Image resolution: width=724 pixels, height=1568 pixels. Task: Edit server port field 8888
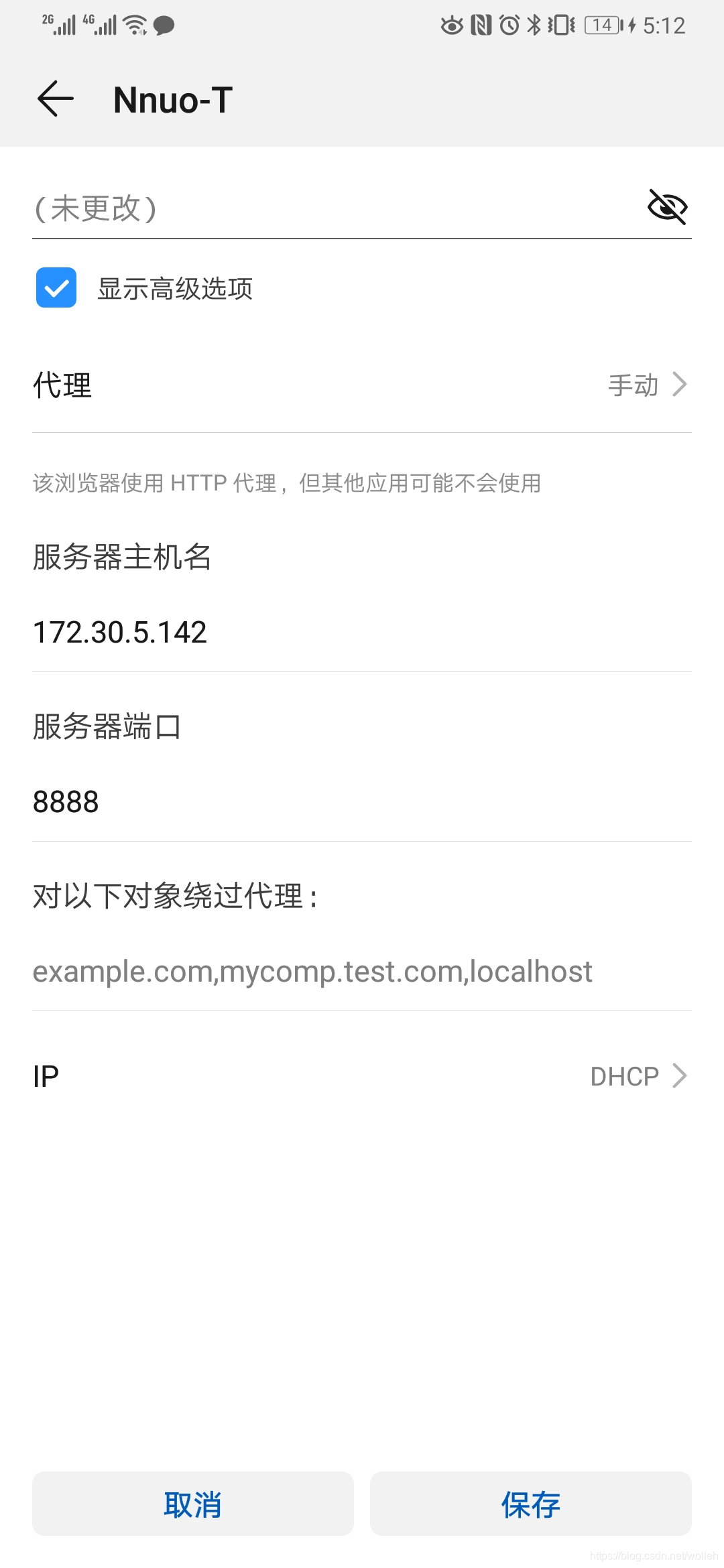click(362, 801)
